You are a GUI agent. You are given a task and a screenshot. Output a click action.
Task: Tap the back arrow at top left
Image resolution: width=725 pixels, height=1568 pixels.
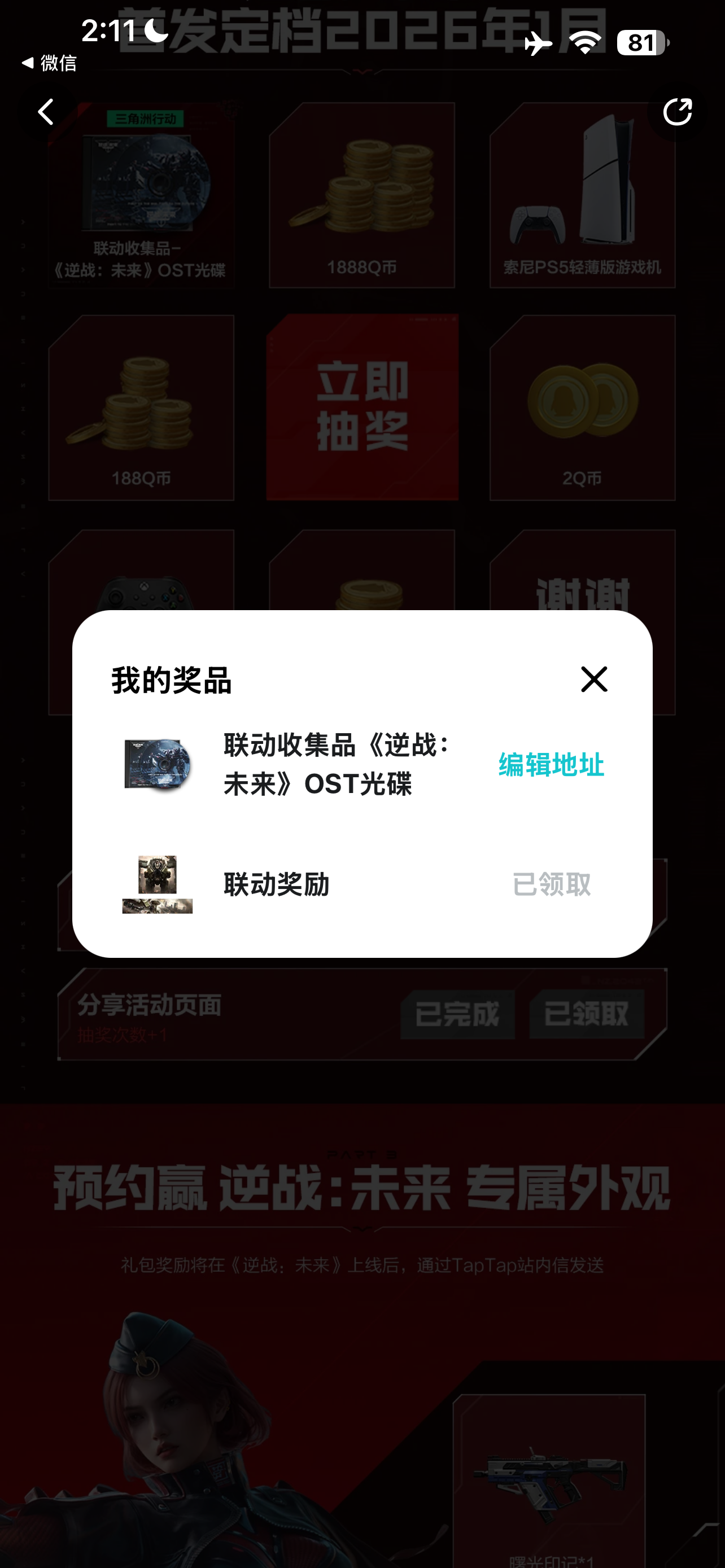[45, 111]
